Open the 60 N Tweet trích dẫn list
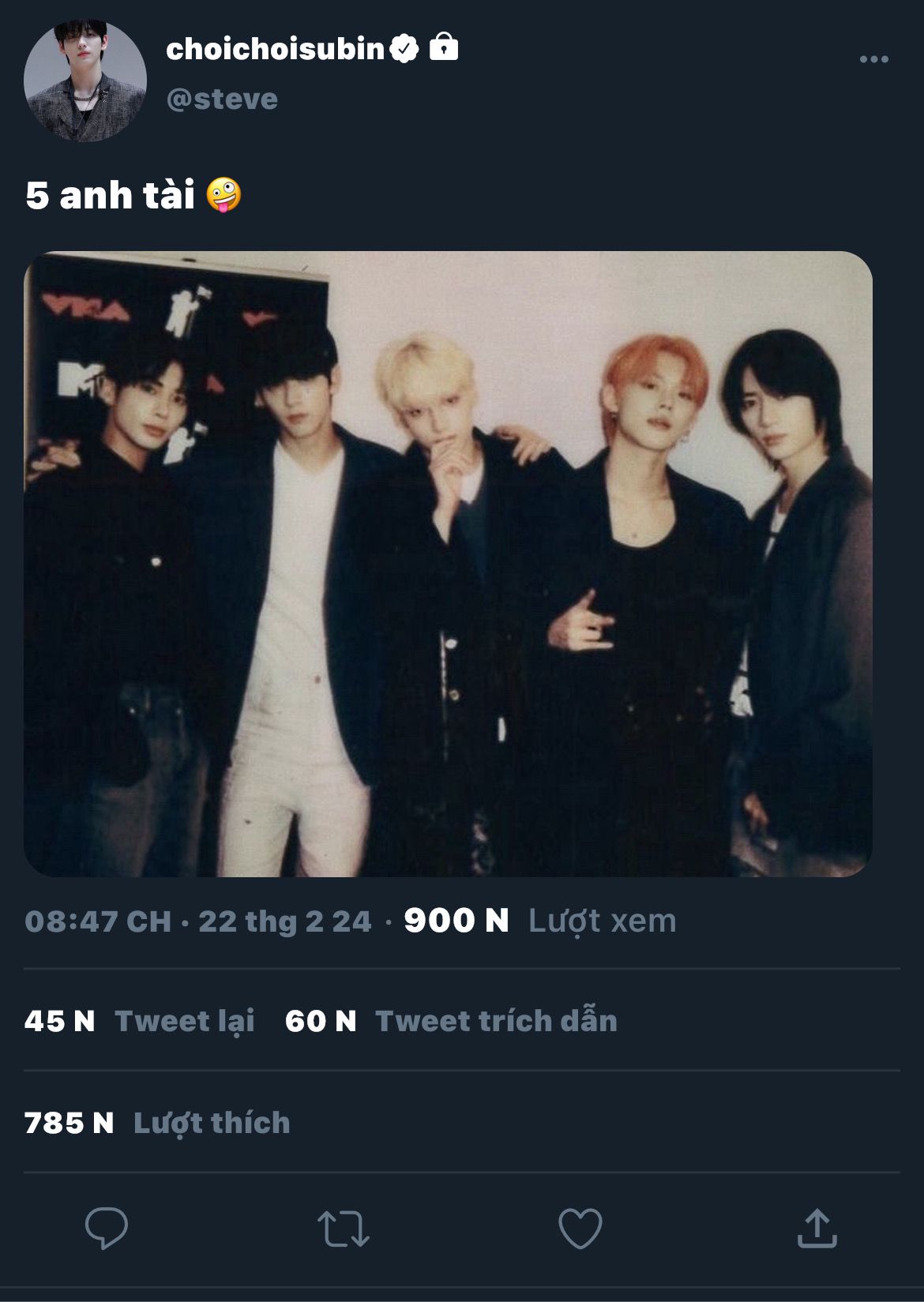The height and width of the screenshot is (1302, 924). [x=451, y=1021]
